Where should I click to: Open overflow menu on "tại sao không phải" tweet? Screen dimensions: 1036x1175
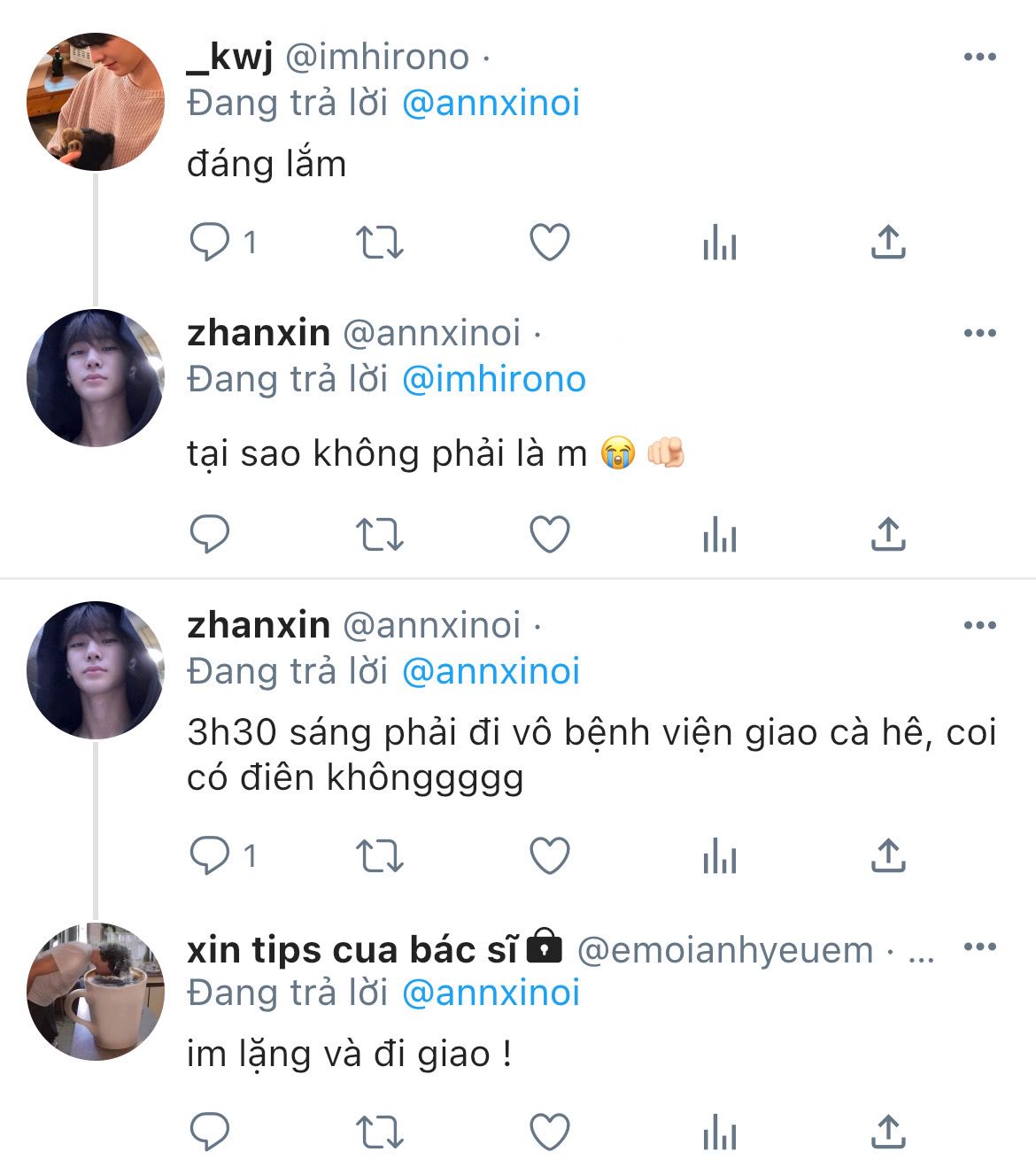click(979, 333)
